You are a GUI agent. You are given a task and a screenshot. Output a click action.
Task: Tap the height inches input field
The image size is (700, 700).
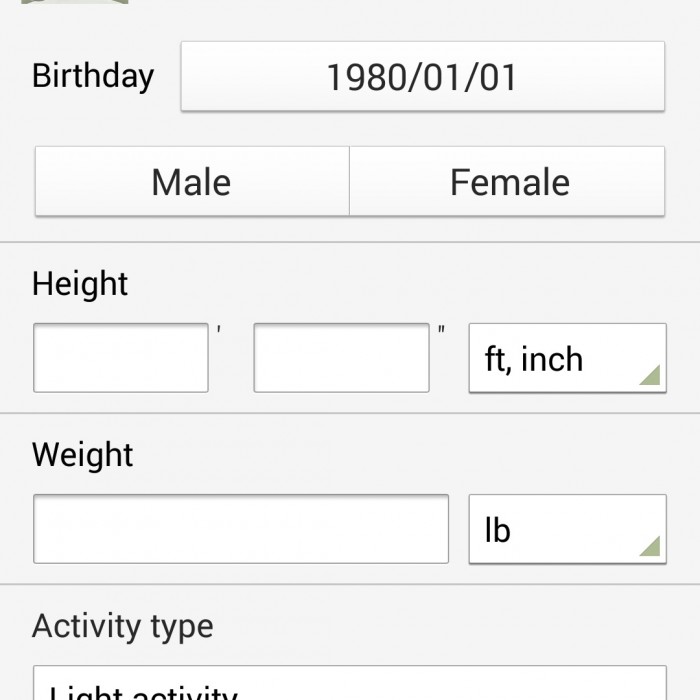coord(341,358)
